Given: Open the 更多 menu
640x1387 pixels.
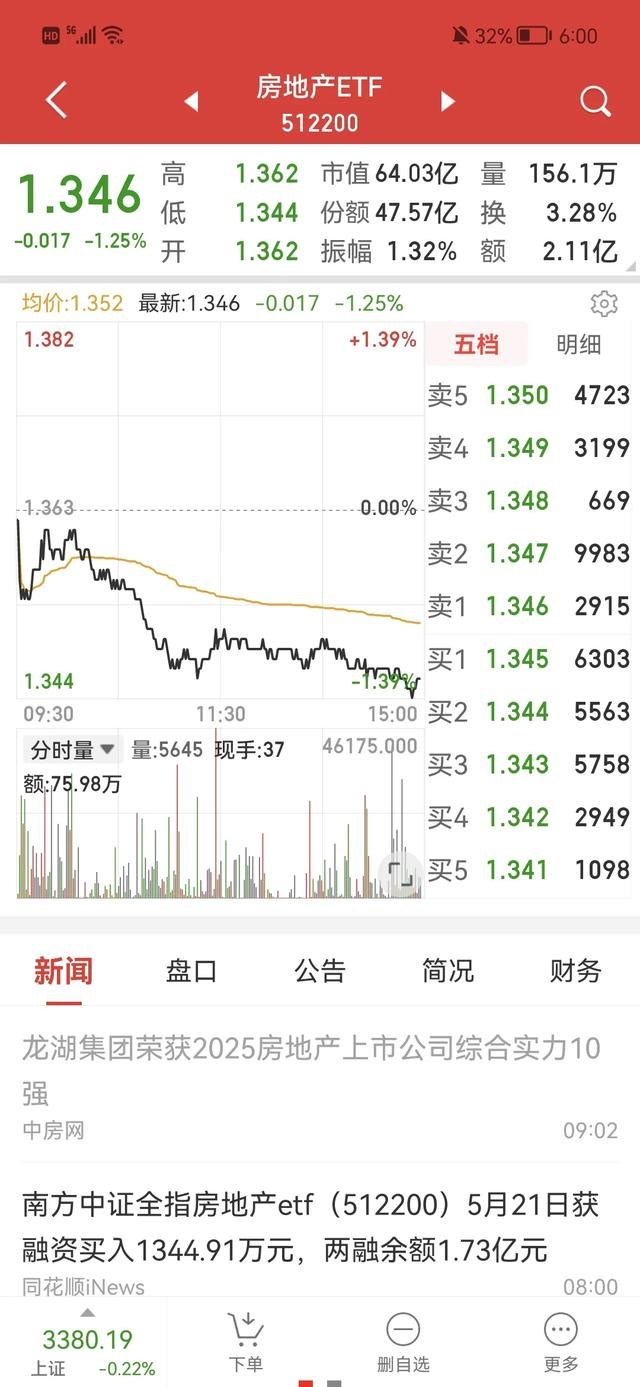Looking at the screenshot, I should click(x=561, y=1342).
